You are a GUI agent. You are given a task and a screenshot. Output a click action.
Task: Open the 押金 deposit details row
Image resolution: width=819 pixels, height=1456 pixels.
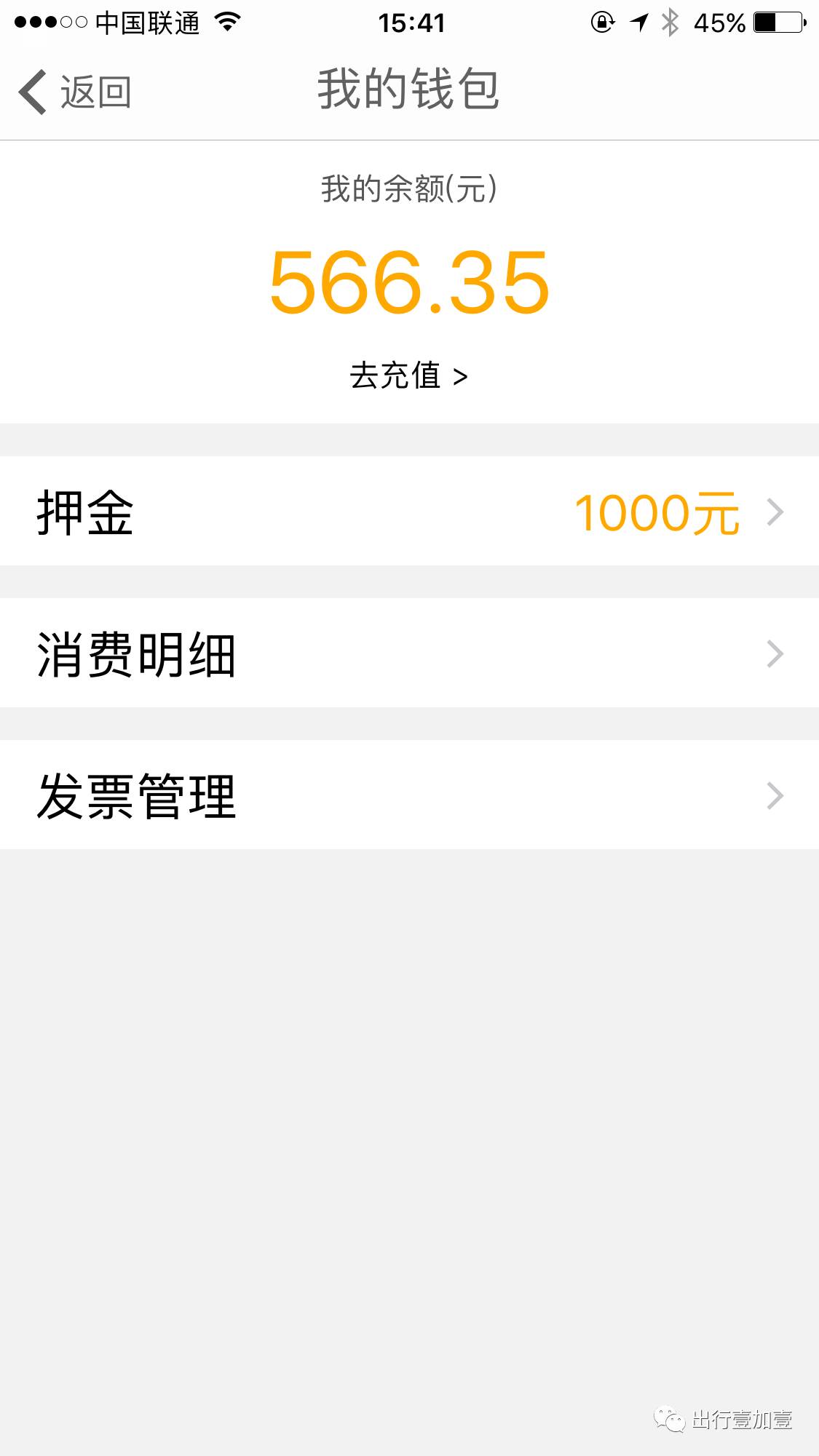tap(409, 513)
